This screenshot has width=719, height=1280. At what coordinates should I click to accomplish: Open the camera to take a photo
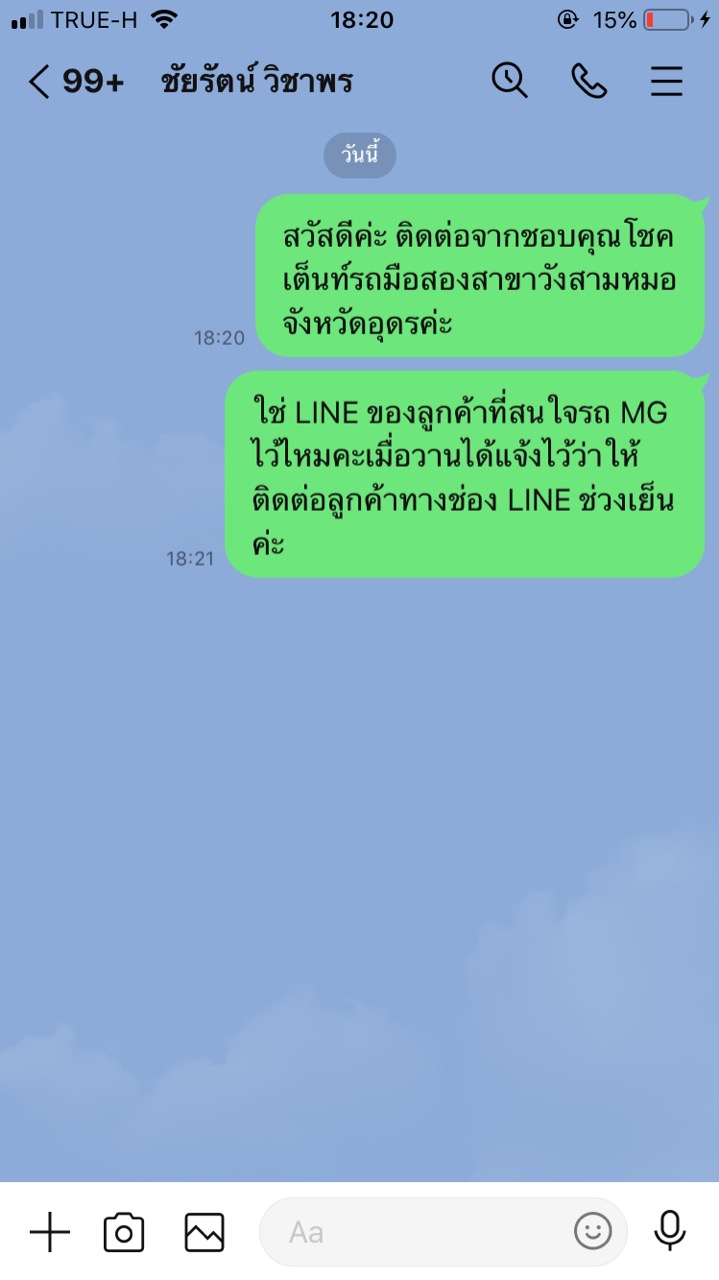pos(124,1232)
